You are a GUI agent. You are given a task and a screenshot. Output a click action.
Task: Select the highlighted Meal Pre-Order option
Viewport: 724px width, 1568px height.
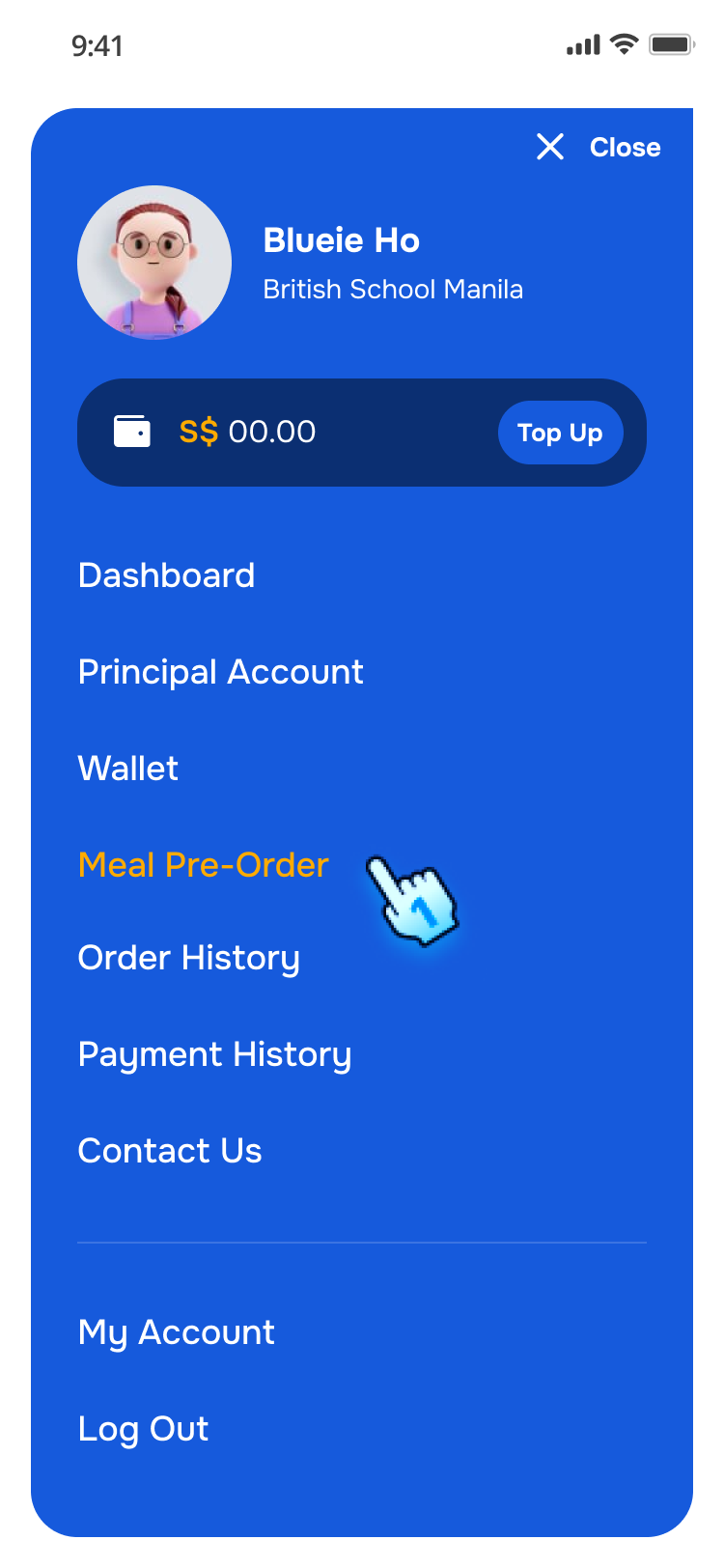click(x=203, y=865)
